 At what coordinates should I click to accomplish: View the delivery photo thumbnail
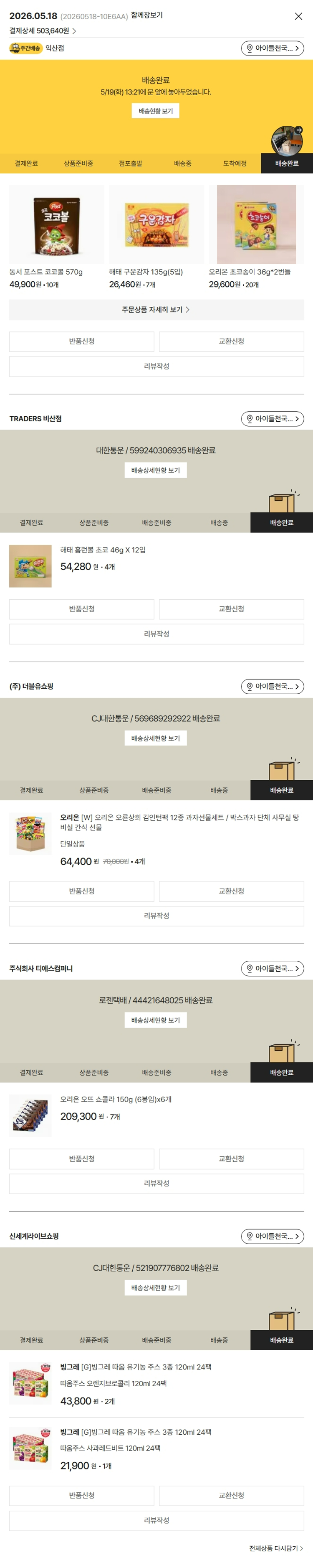point(287,141)
